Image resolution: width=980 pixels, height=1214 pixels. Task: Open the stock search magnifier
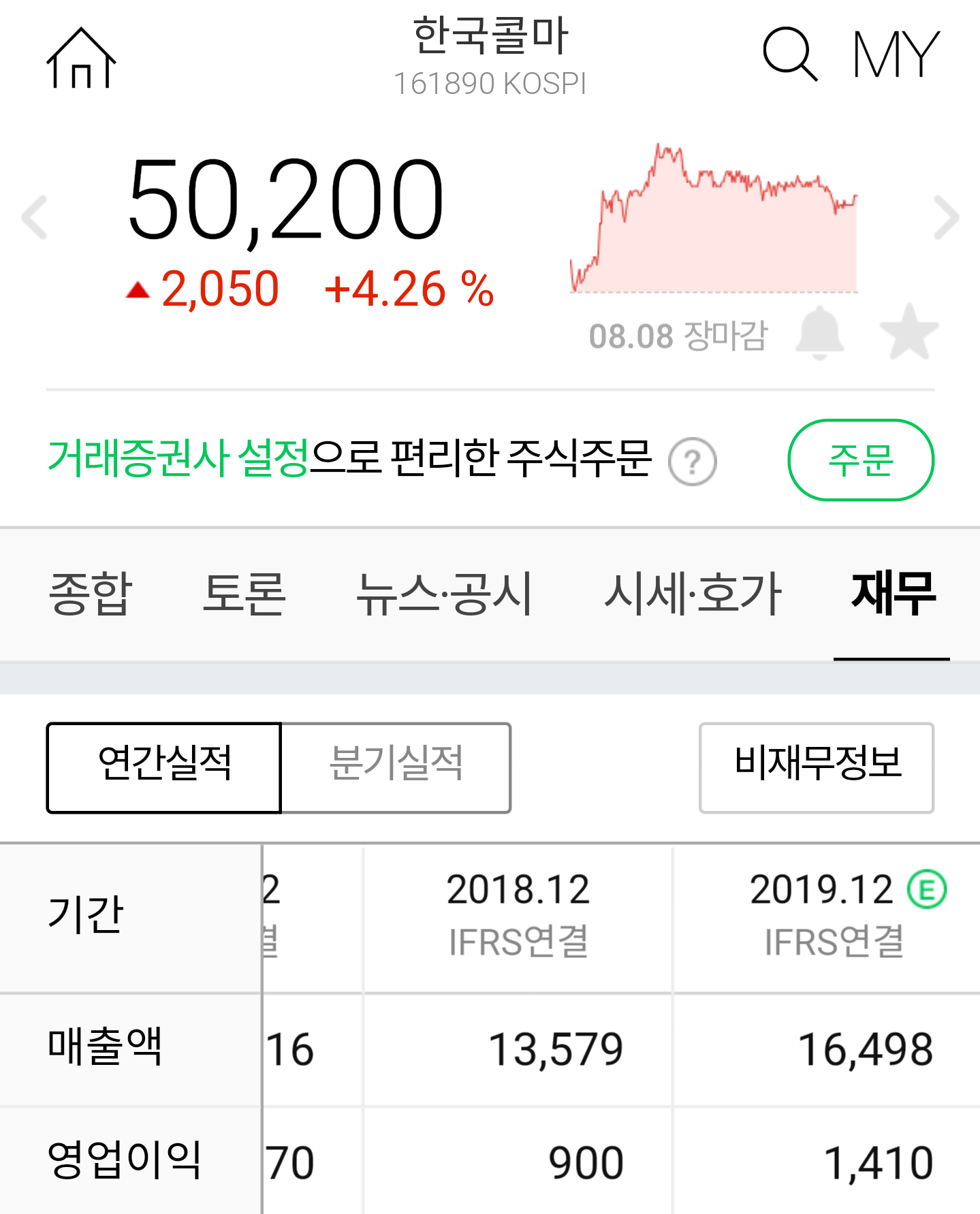coord(789,54)
